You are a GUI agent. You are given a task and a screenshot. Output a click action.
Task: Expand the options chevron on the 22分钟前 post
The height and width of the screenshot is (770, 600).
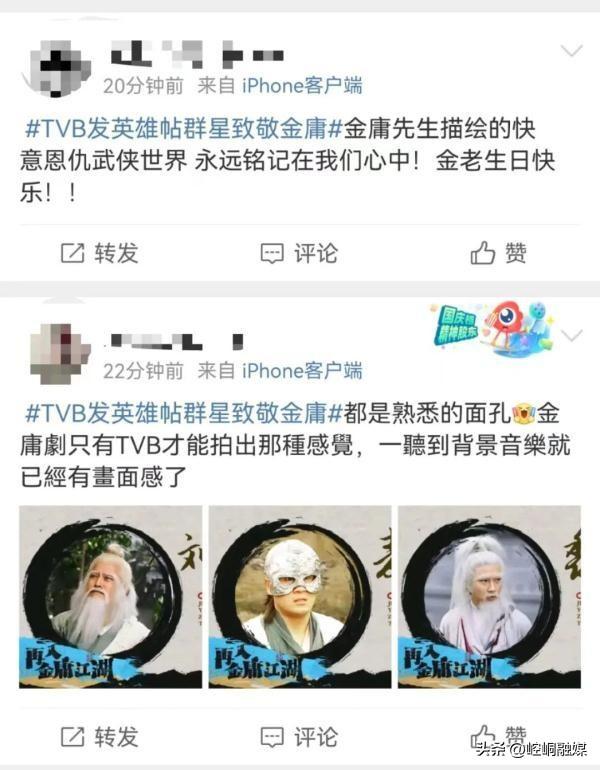pyautogui.click(x=571, y=336)
